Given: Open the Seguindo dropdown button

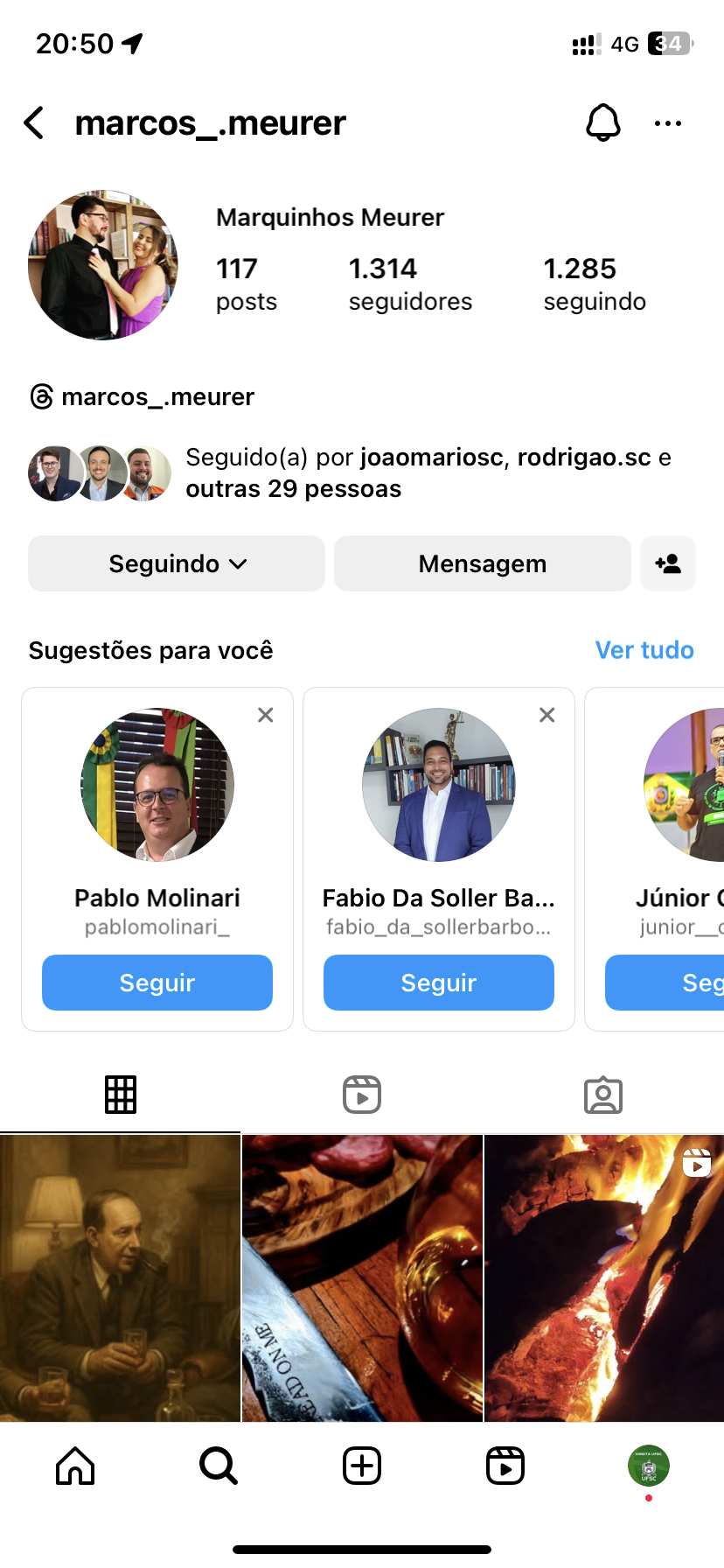Looking at the screenshot, I should (x=177, y=563).
